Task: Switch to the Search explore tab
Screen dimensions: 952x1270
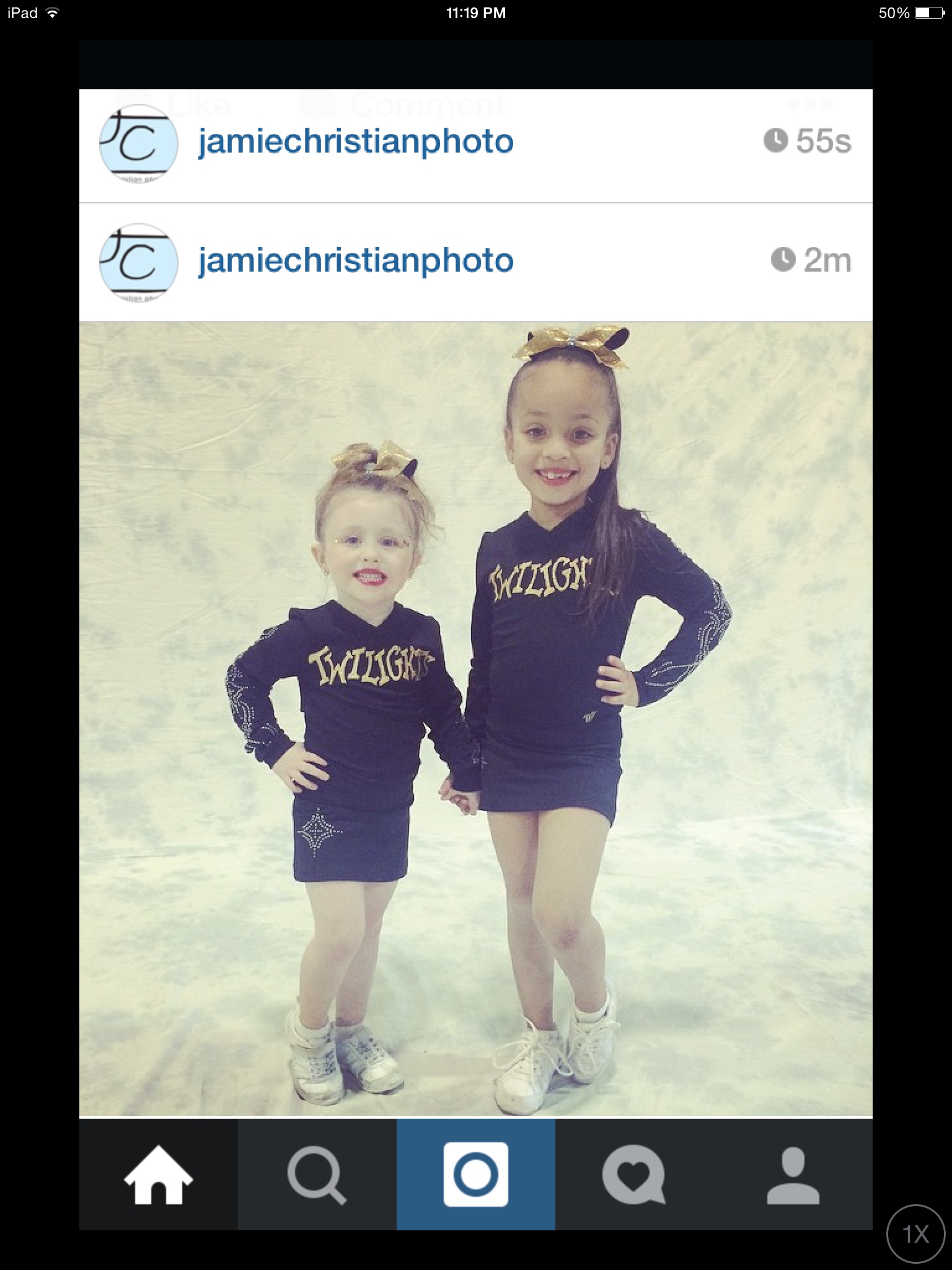Action: pos(317,1175)
